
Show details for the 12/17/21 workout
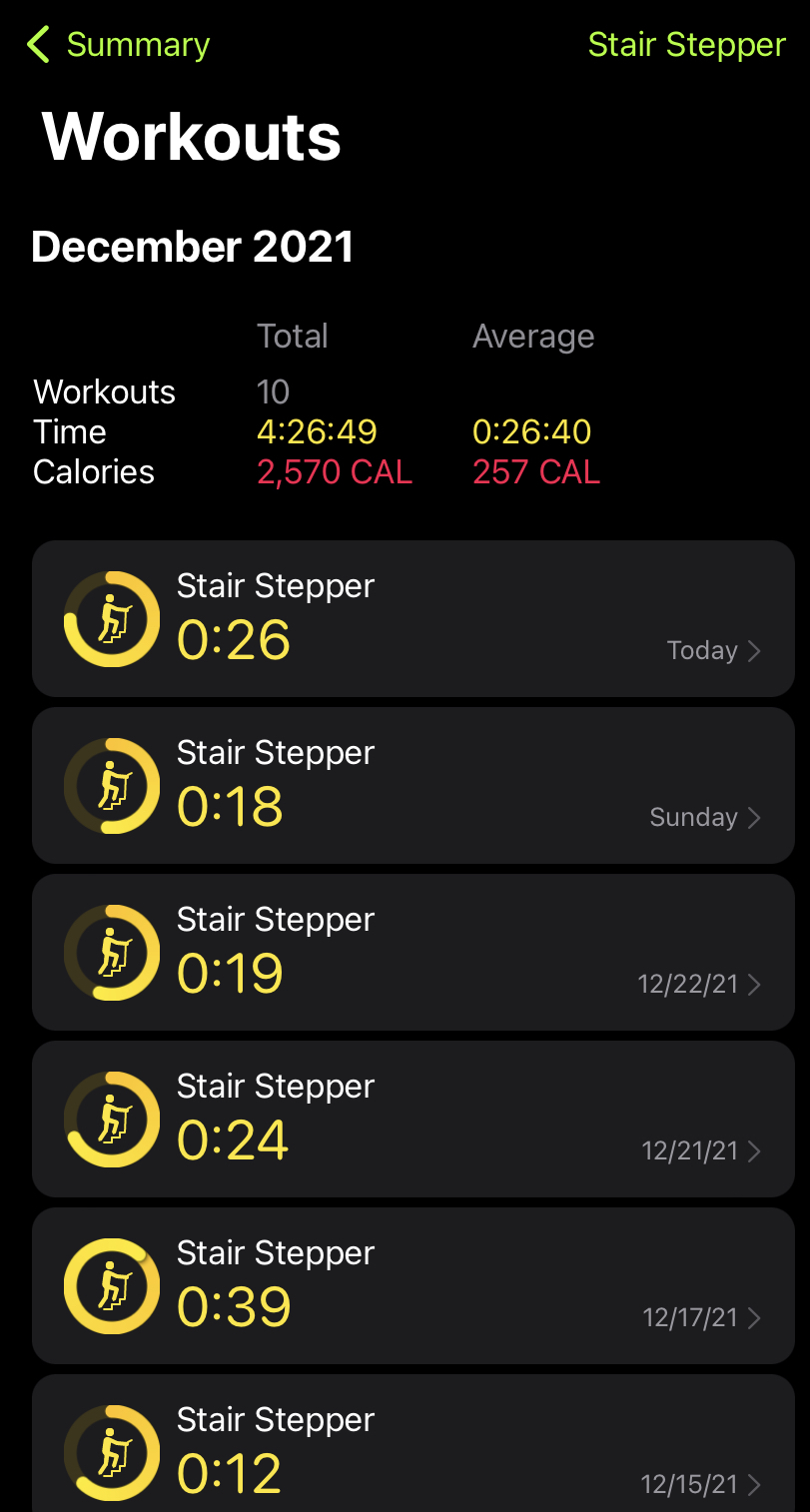click(412, 1286)
